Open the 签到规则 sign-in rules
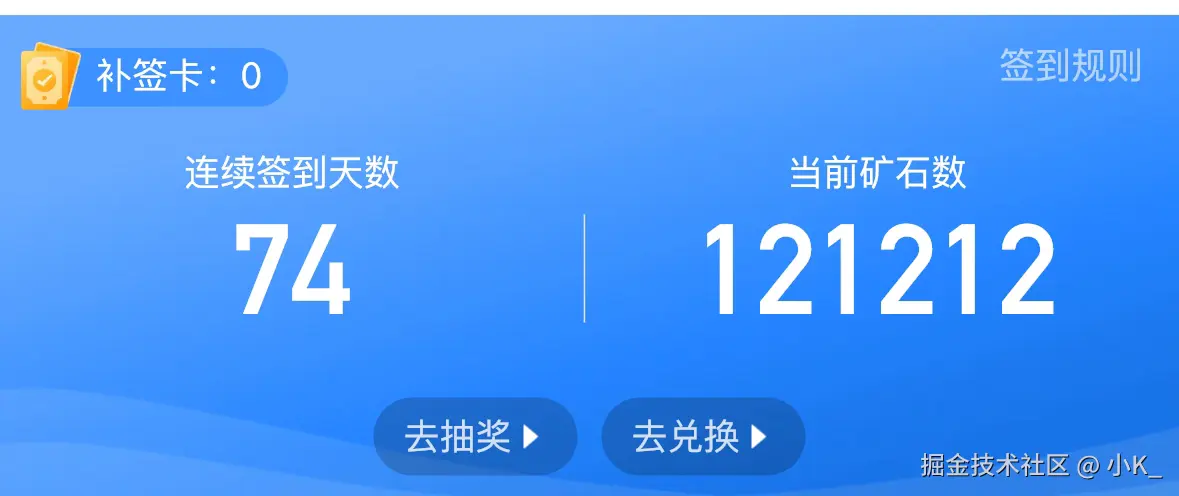The width and height of the screenshot is (1179, 496). pos(1070,67)
